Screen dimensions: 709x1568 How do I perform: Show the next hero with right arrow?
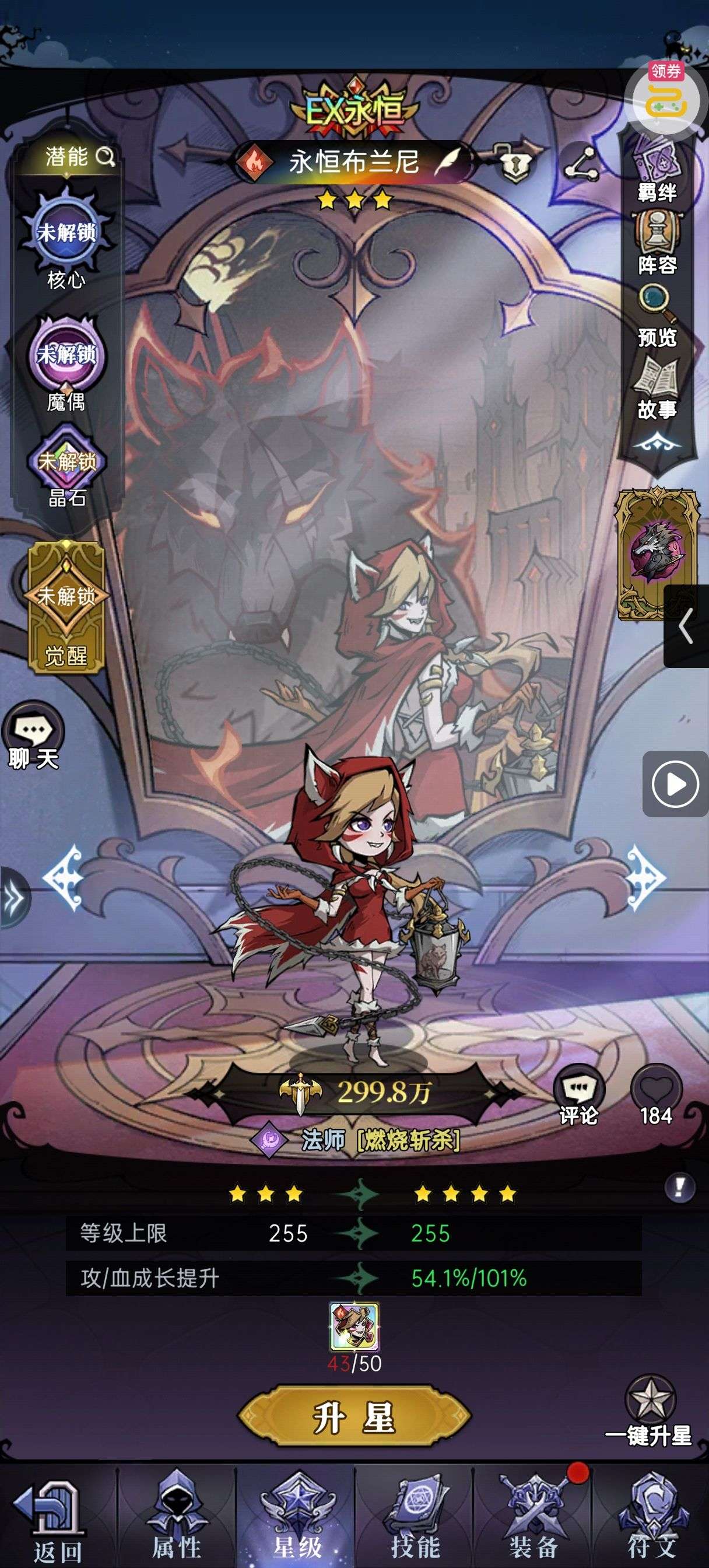[x=646, y=878]
